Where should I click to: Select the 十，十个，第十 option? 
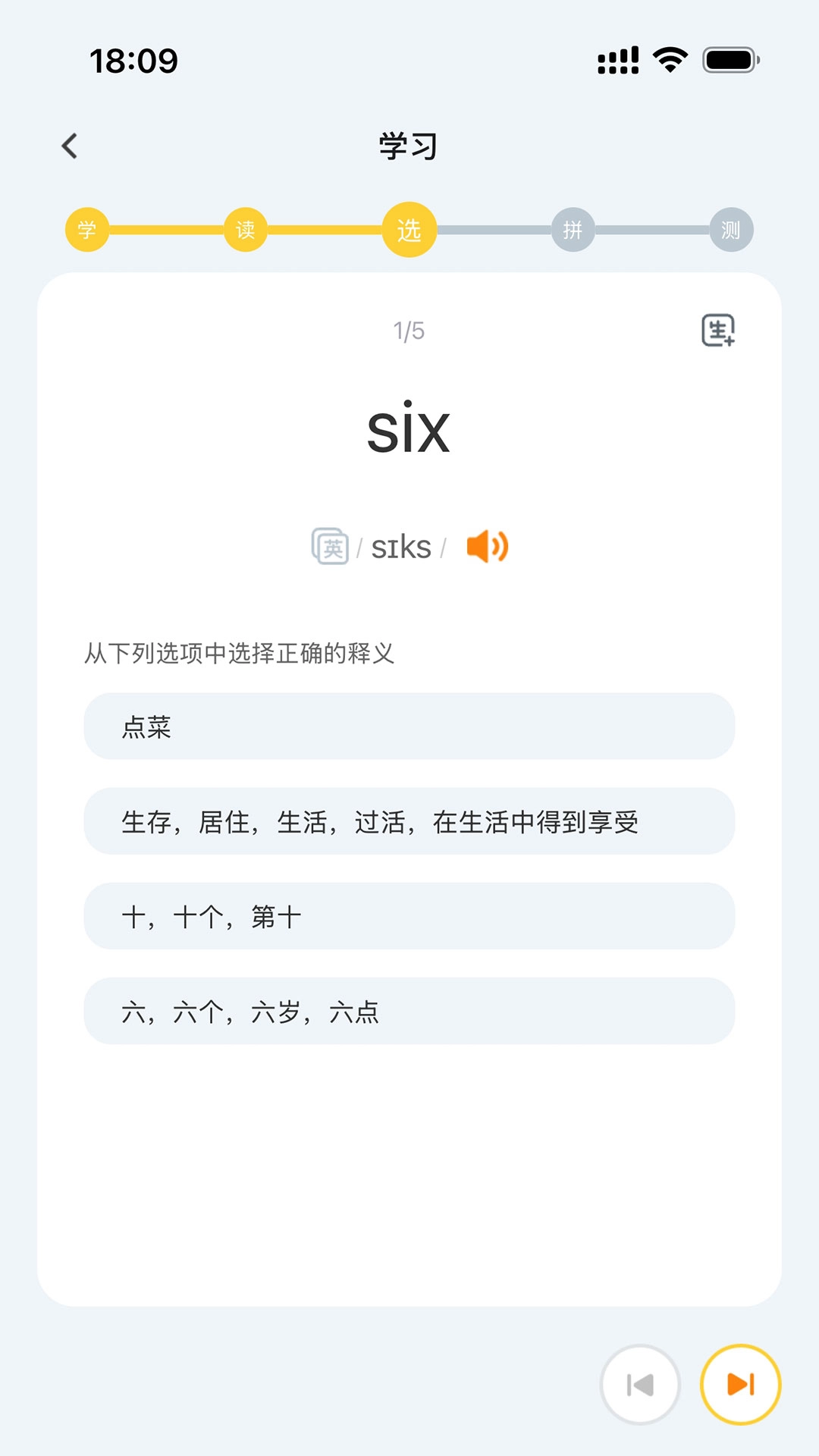coord(409,917)
